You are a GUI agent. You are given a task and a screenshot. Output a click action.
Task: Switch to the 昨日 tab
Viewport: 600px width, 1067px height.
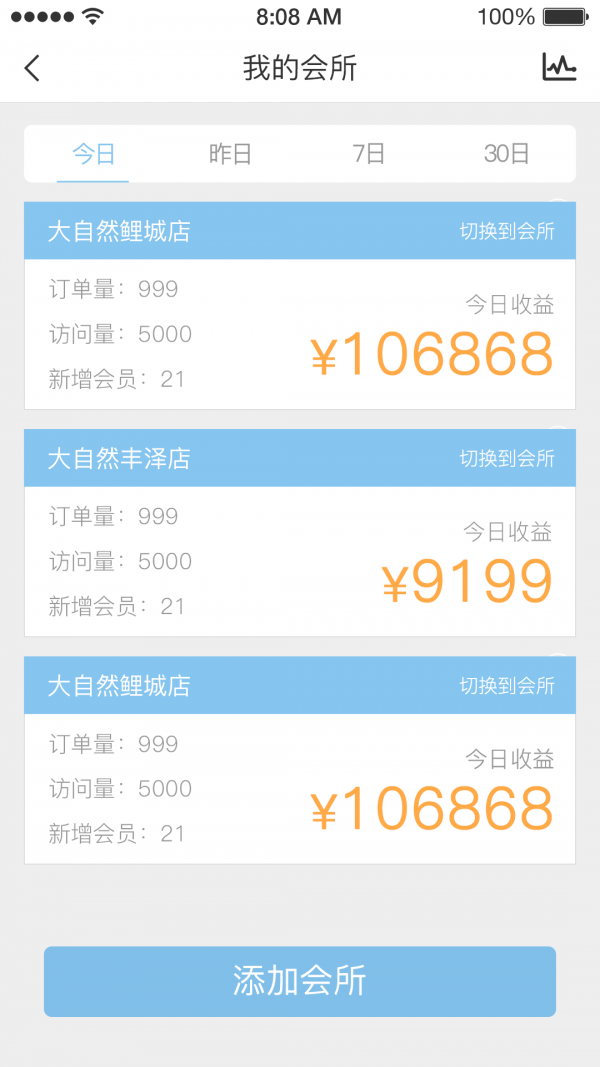(230, 154)
